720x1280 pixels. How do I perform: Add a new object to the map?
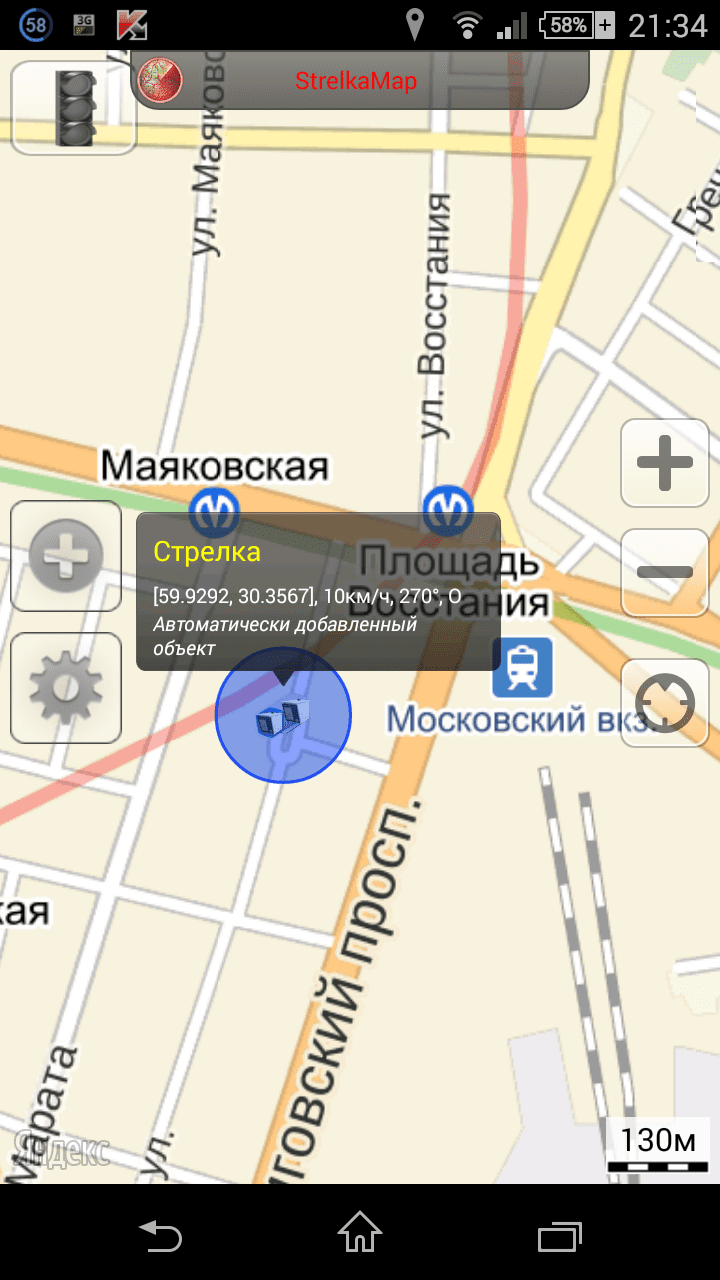pyautogui.click(x=66, y=556)
